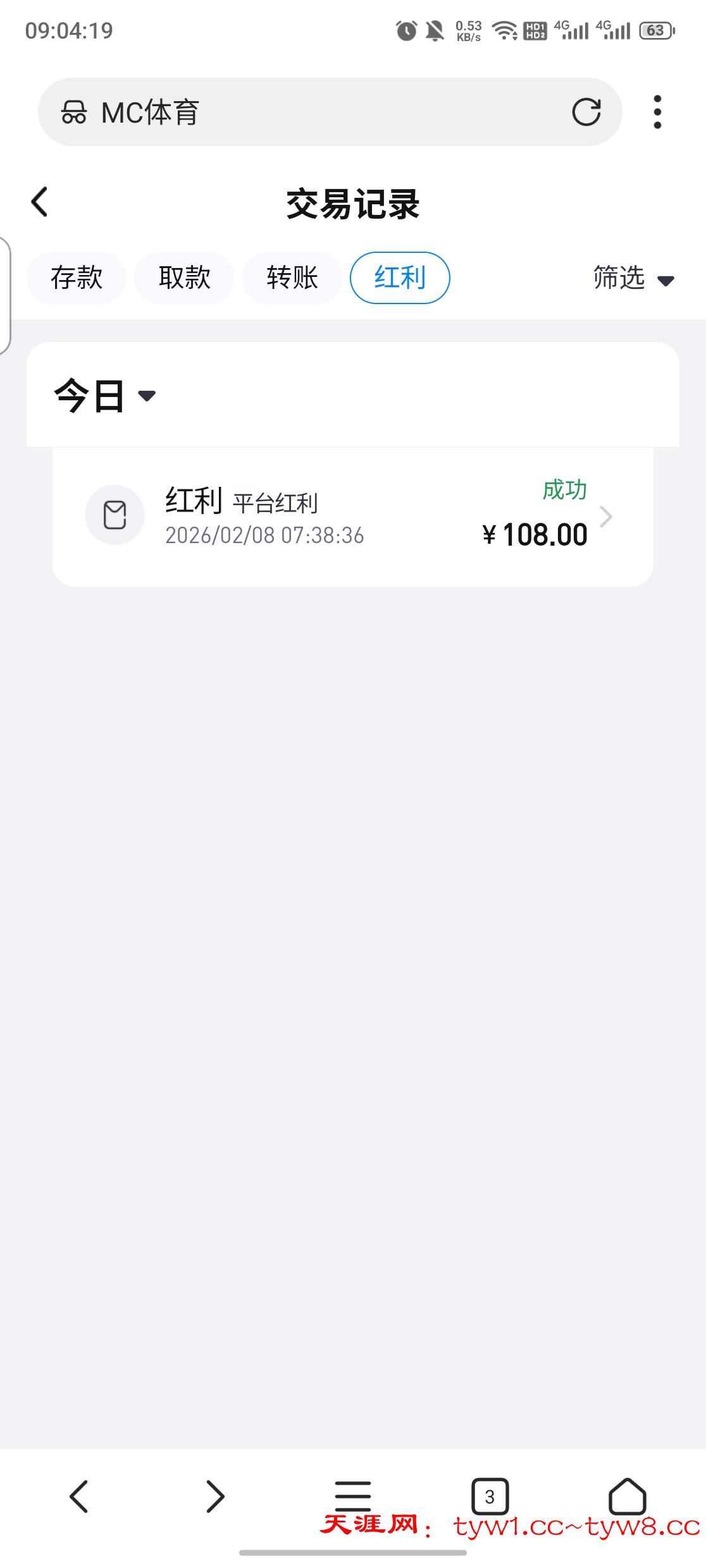Select the 红利 tab
706x1568 pixels.
coord(400,278)
